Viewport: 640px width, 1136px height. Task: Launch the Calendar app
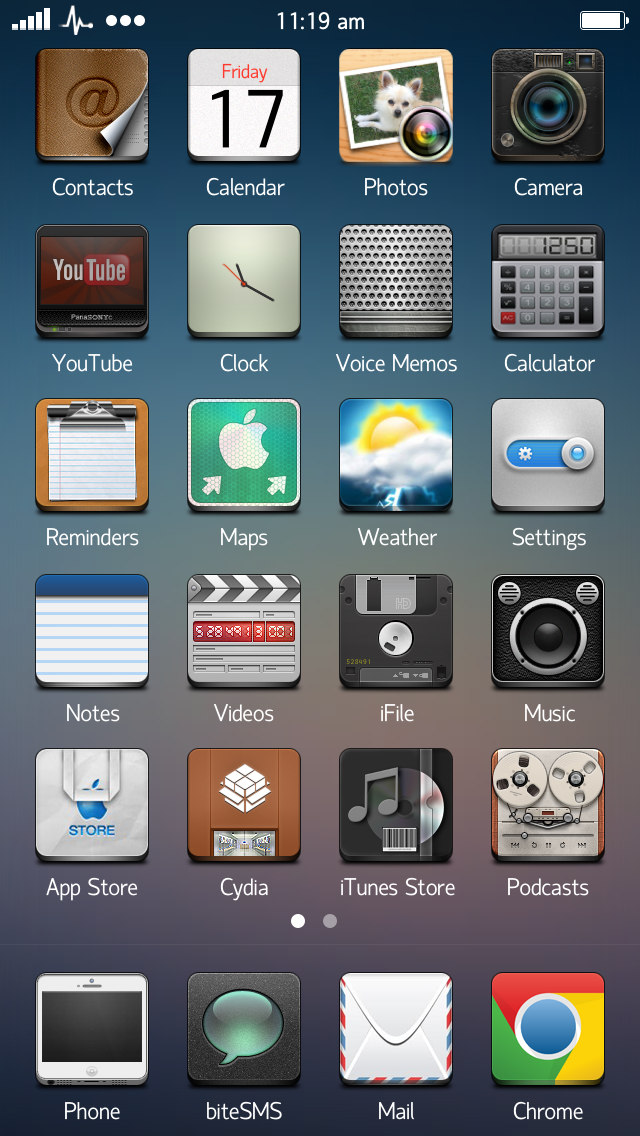[x=244, y=105]
